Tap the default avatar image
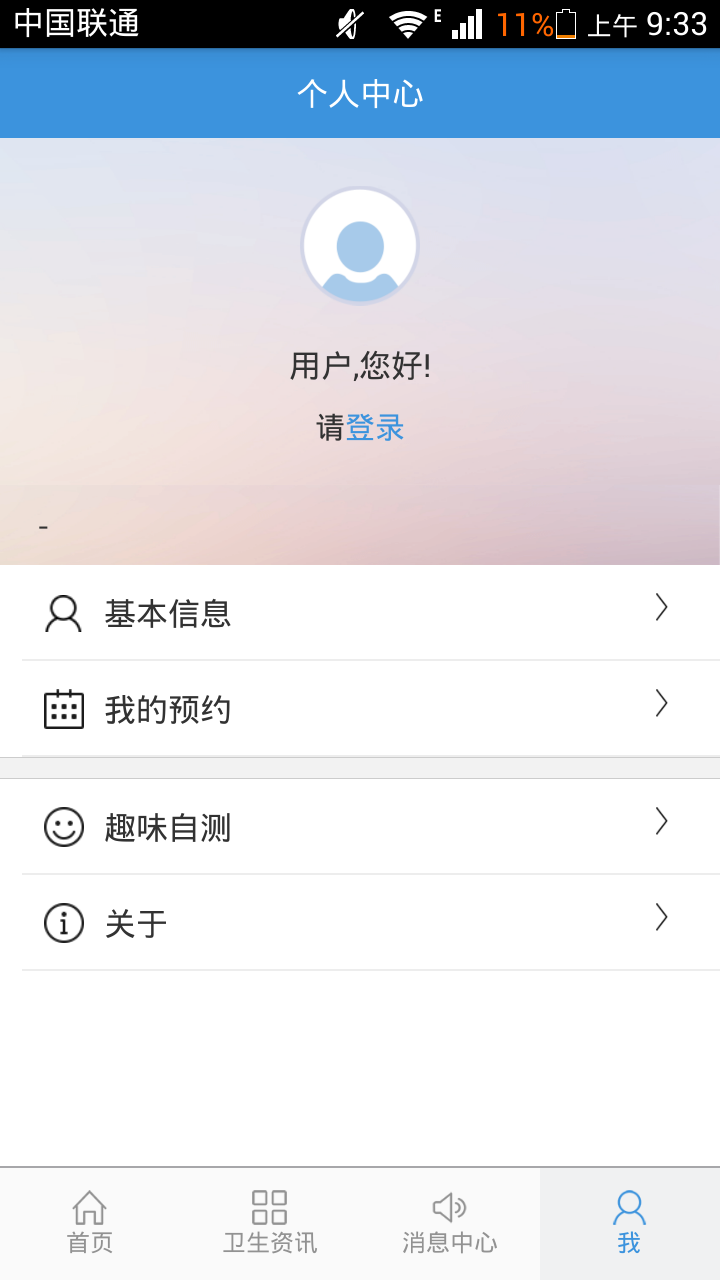The width and height of the screenshot is (720, 1280). pos(360,245)
